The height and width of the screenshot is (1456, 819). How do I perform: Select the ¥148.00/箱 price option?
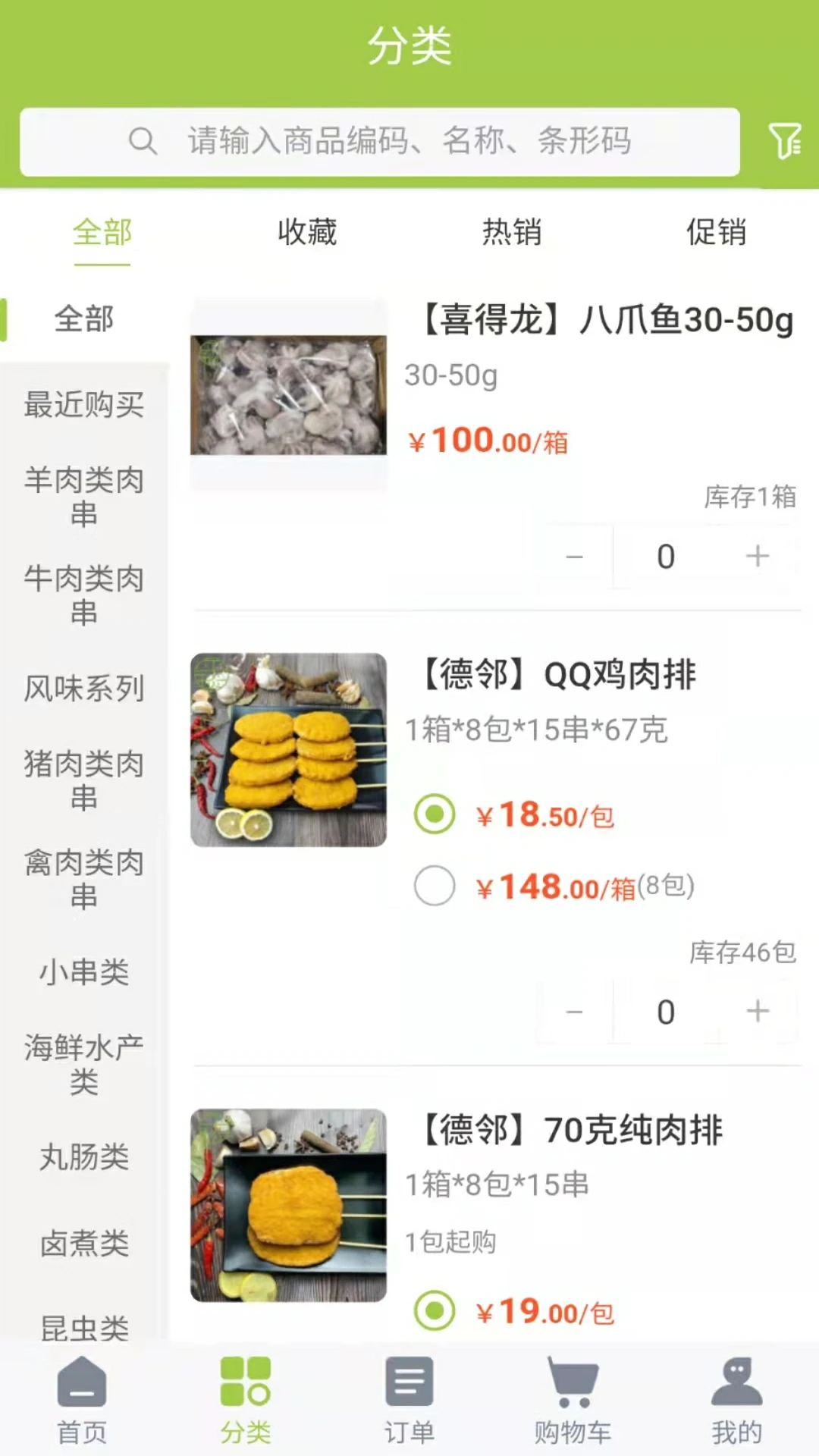(434, 886)
